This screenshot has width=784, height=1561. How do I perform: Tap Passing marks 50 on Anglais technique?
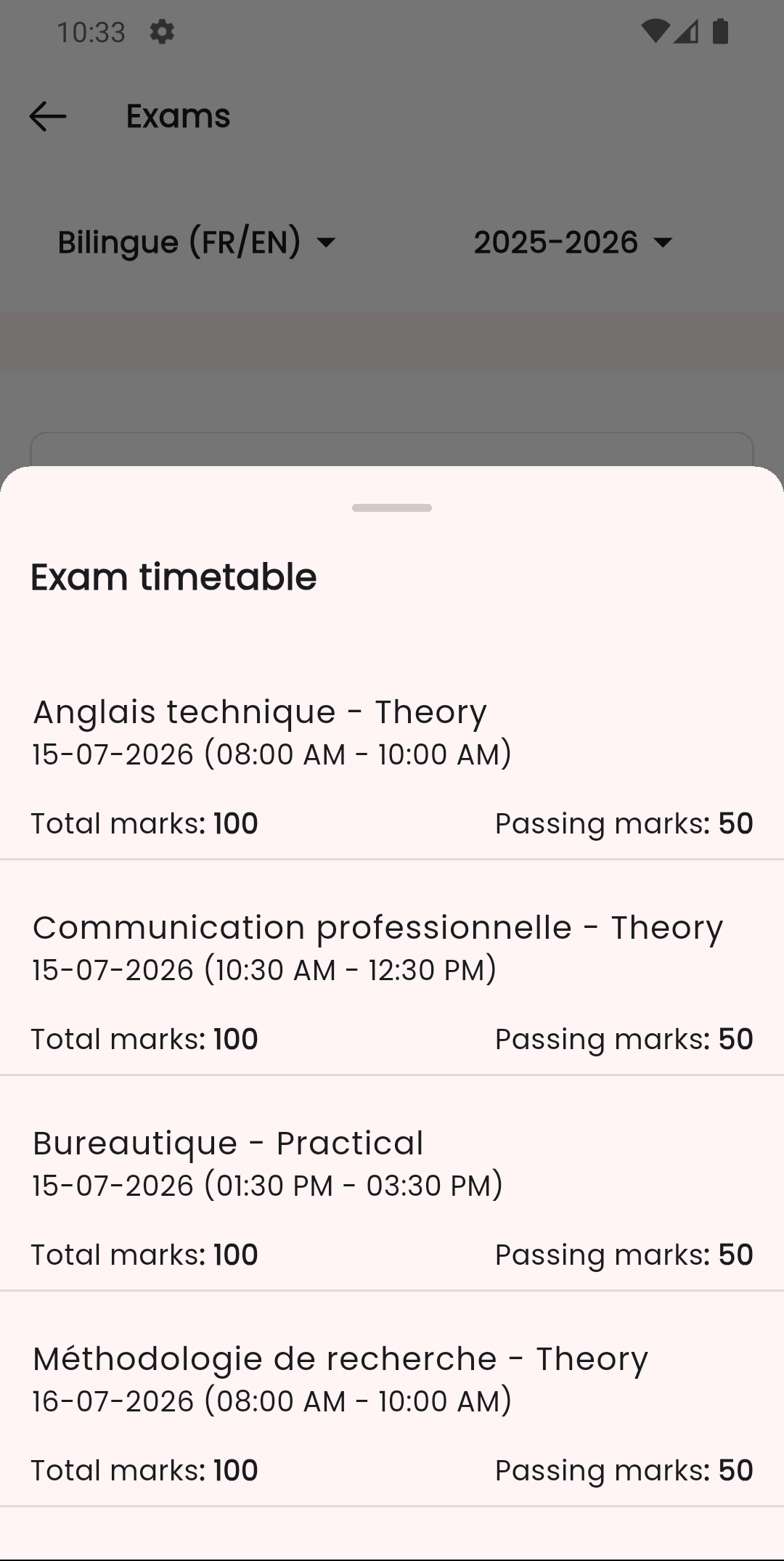(624, 823)
